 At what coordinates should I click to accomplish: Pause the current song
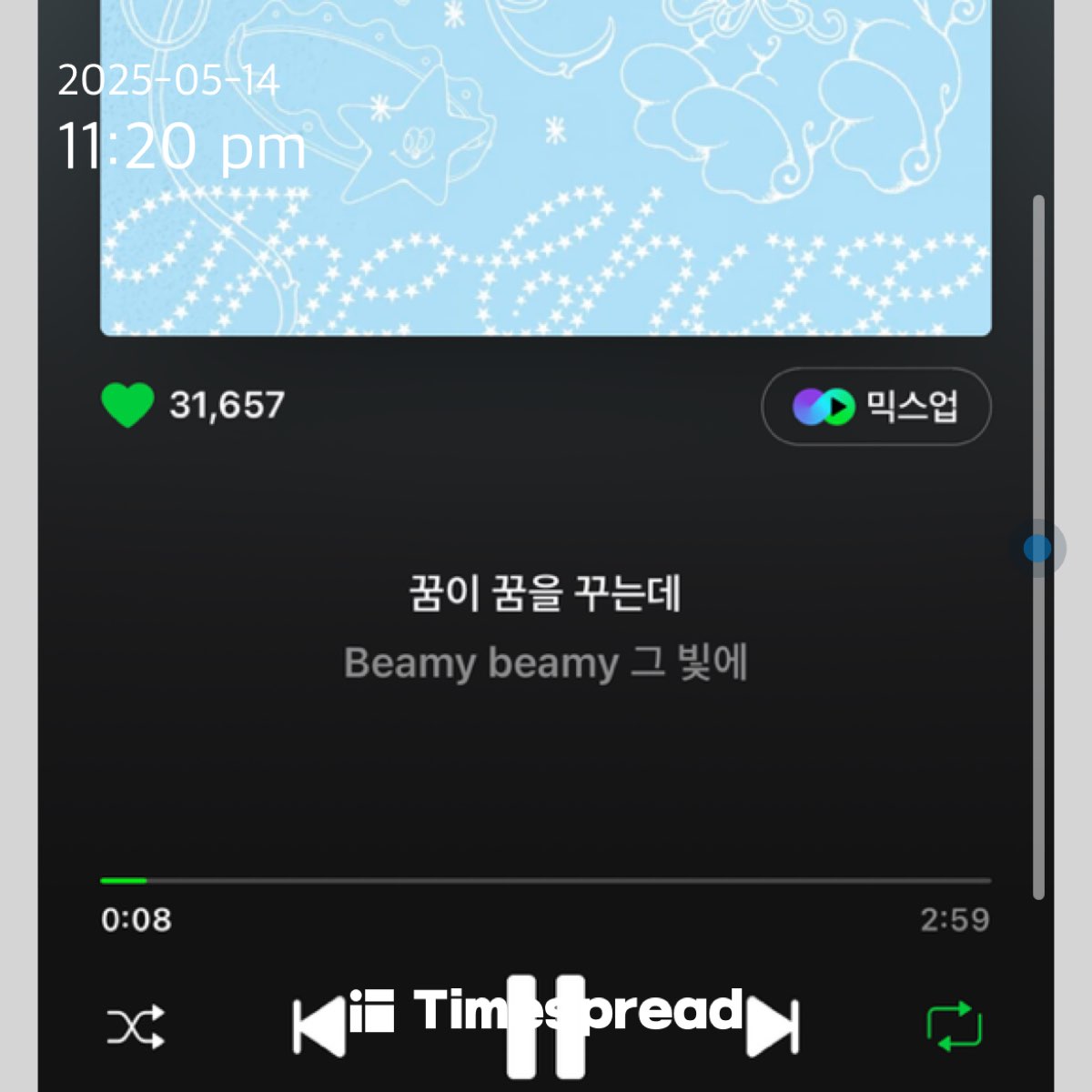pos(545,1027)
